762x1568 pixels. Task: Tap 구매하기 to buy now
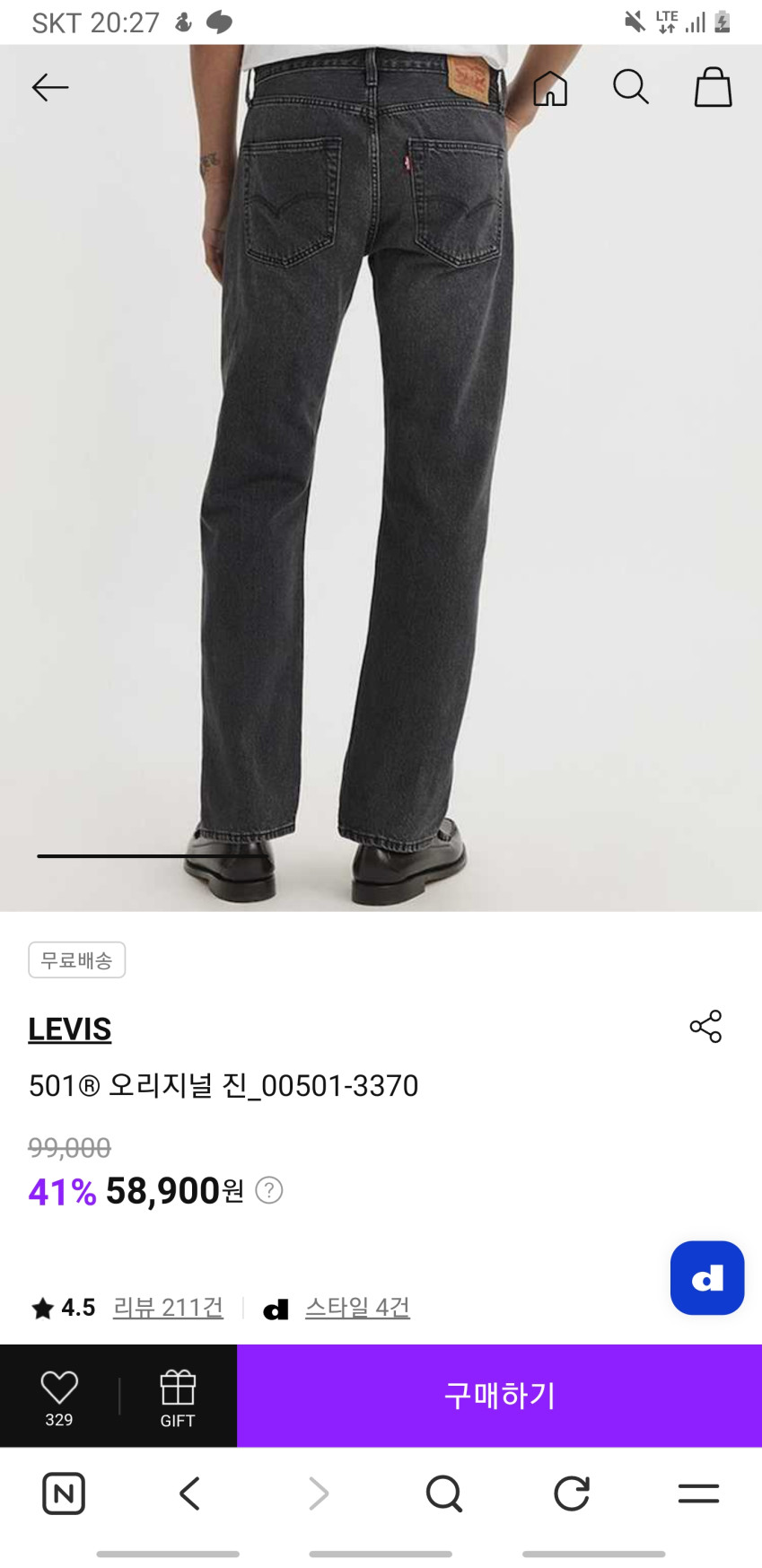(x=499, y=1396)
